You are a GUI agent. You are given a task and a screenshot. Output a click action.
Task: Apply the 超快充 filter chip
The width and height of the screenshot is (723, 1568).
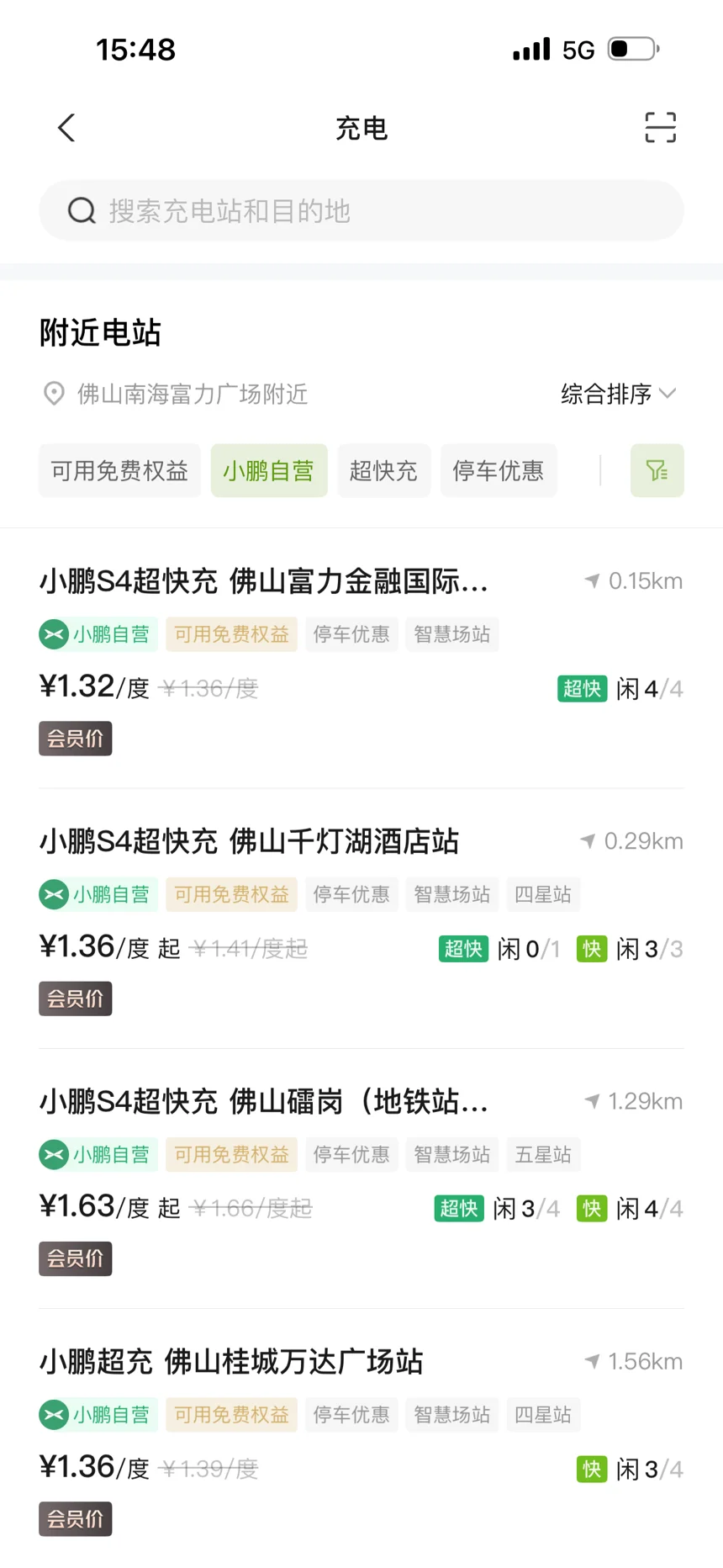tap(384, 470)
